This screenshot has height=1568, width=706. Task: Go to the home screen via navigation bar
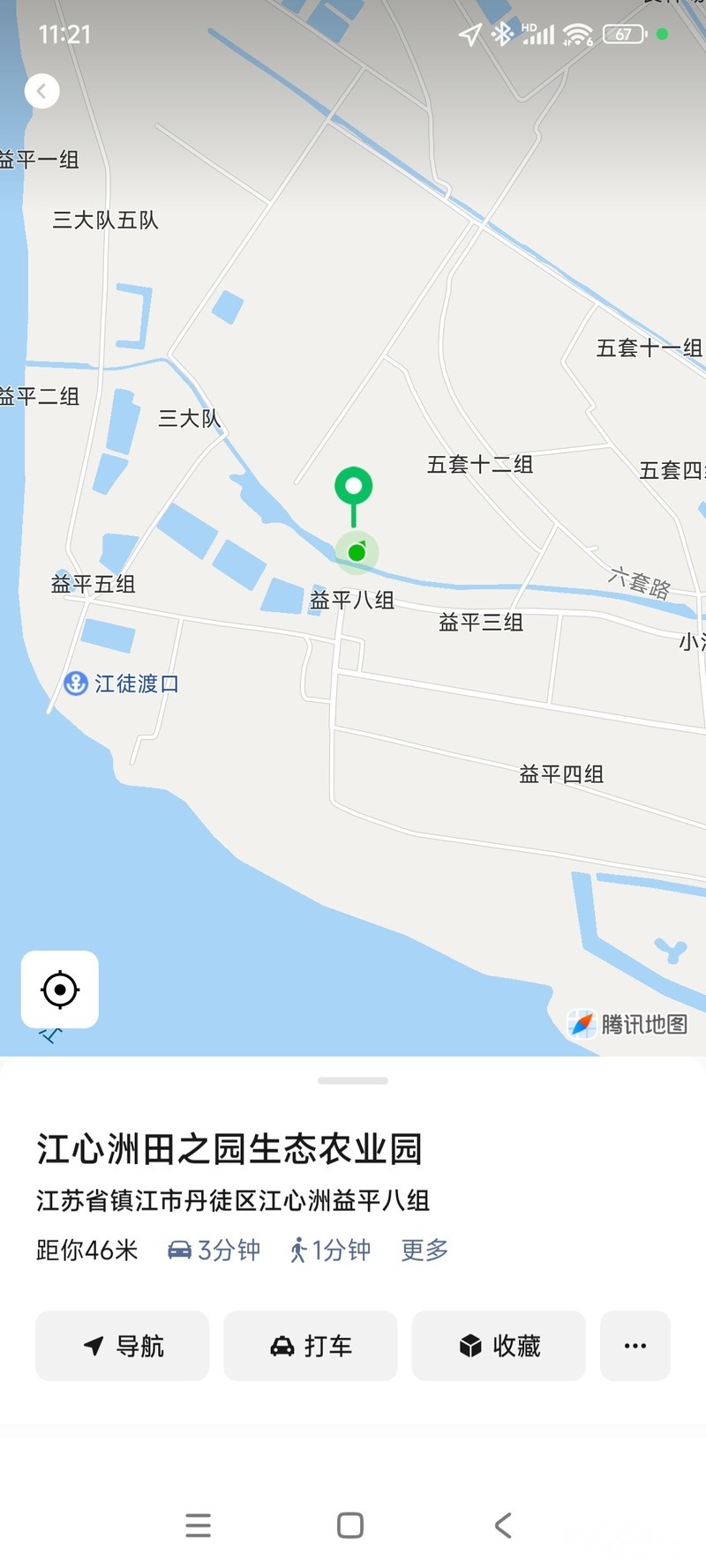pyautogui.click(x=350, y=1526)
